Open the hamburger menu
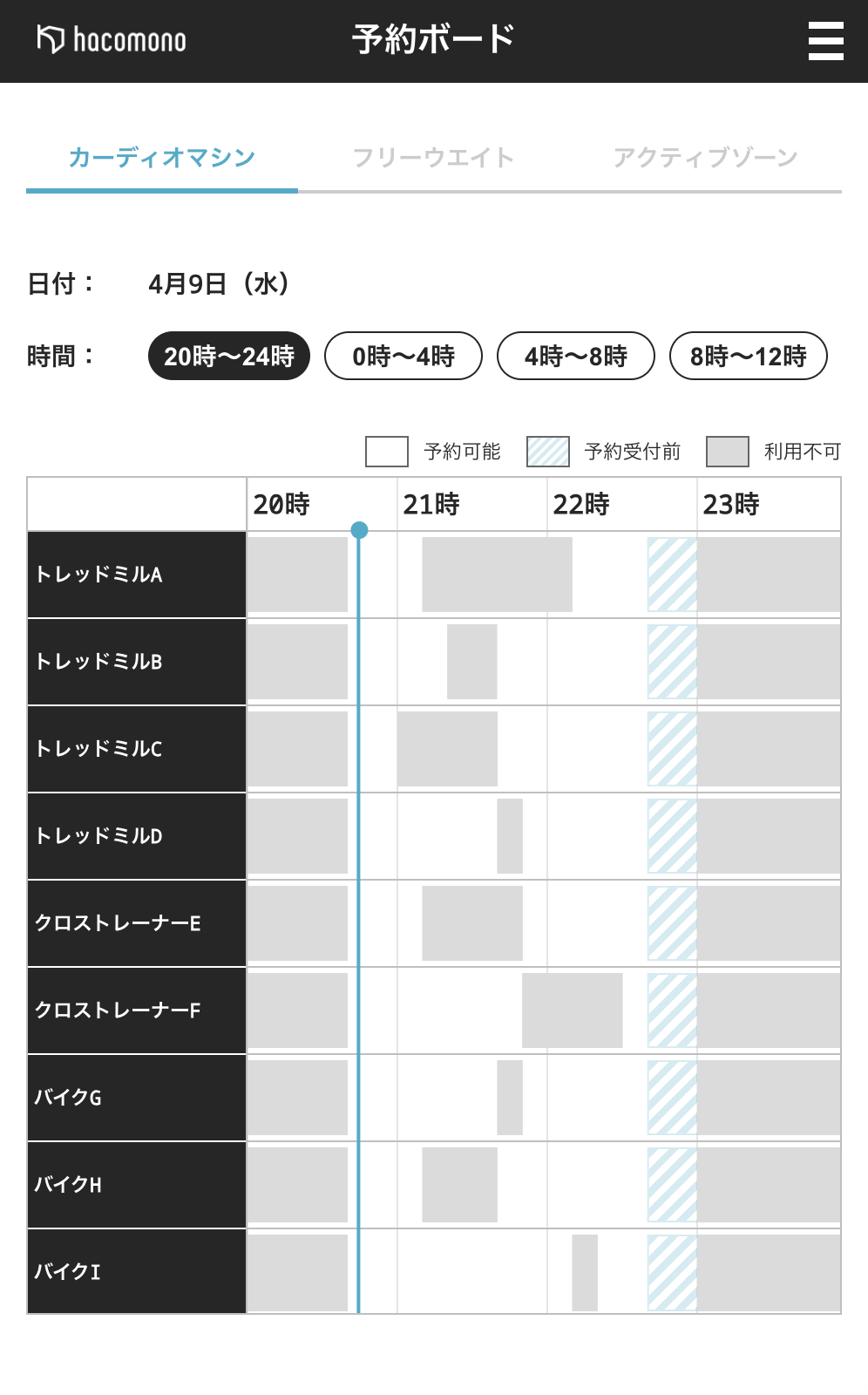 coord(825,41)
